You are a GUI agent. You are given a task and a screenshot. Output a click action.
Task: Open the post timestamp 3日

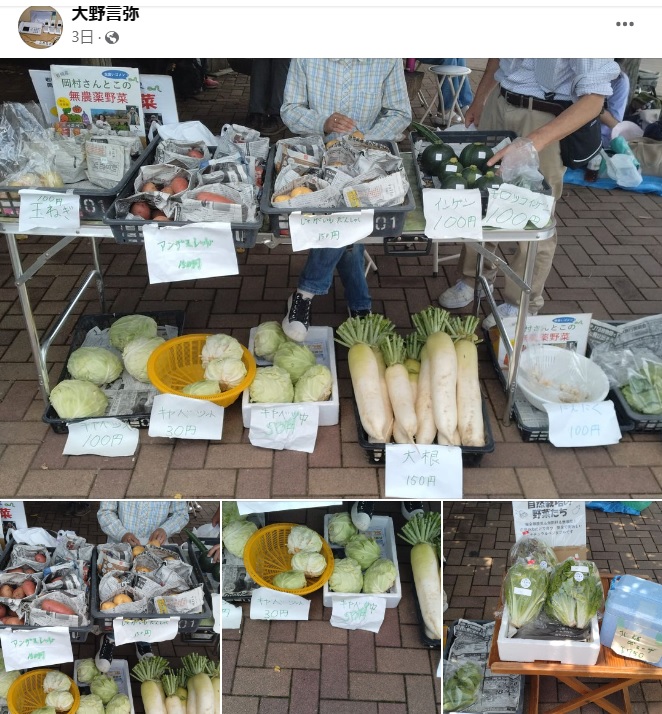click(x=82, y=37)
